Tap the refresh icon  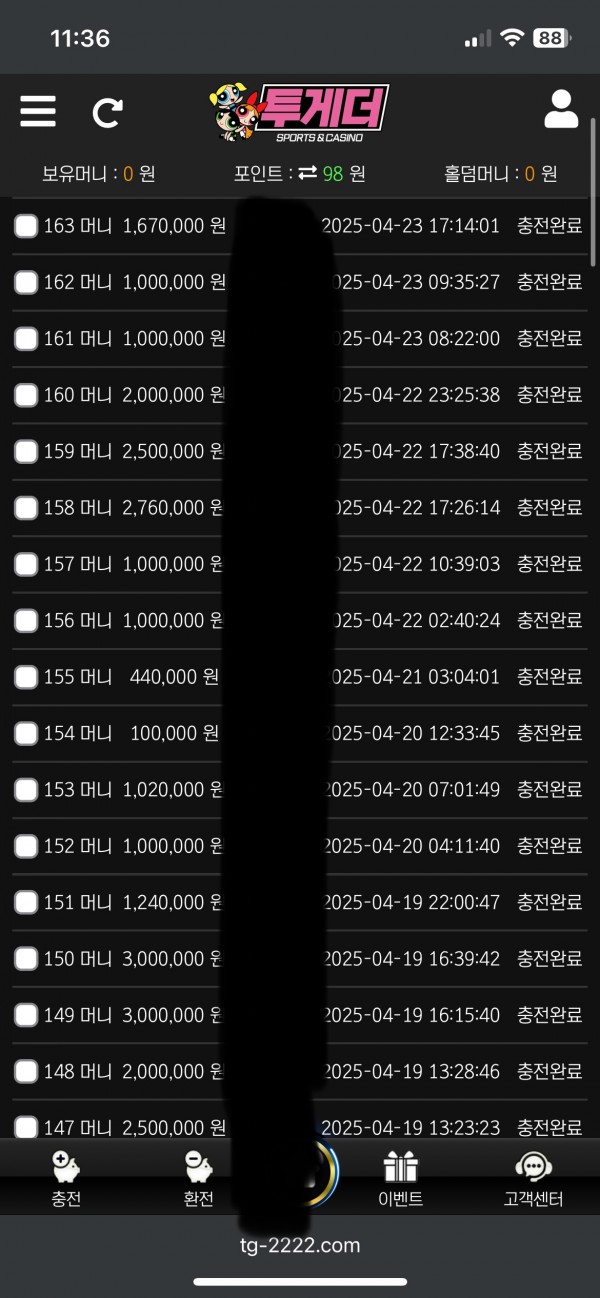107,112
